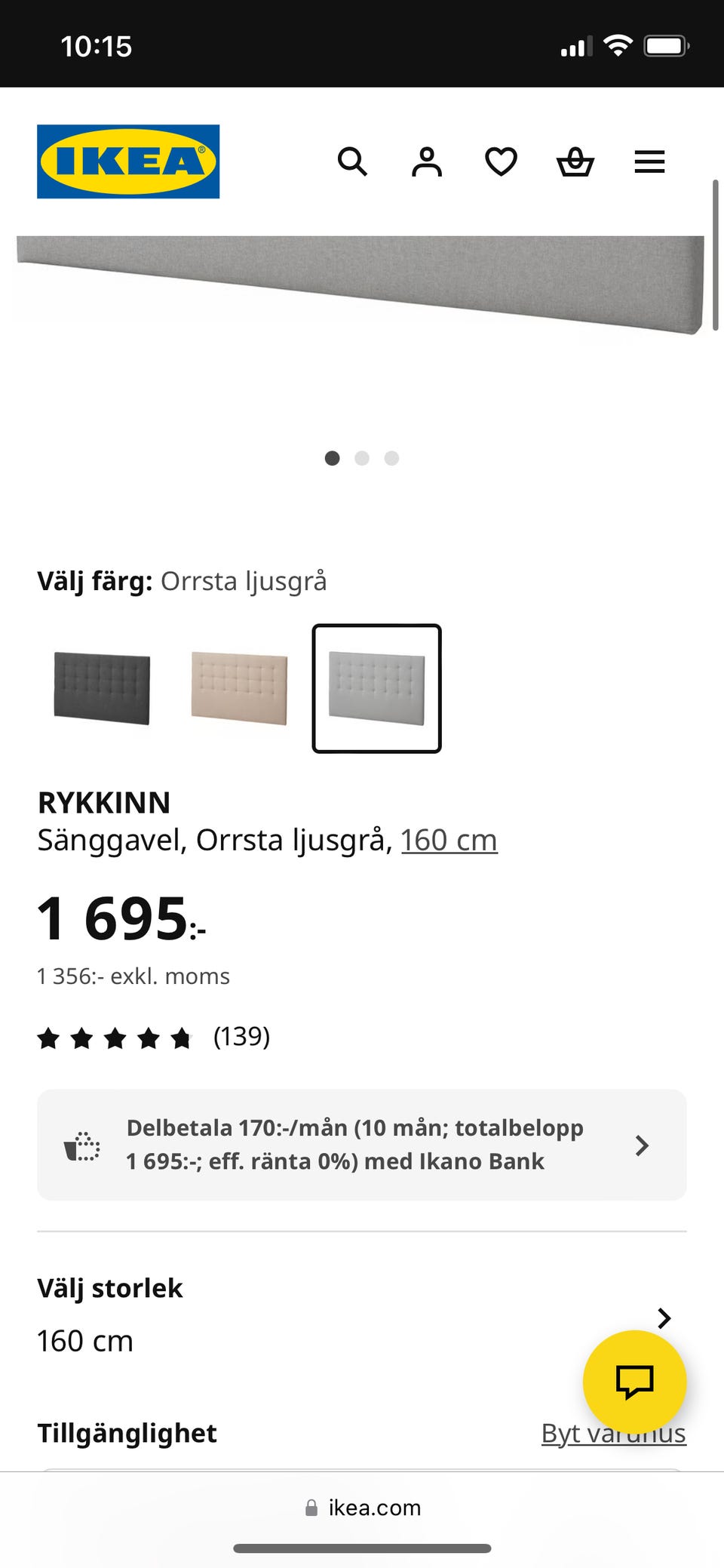This screenshot has height=1568, width=724.
Task: Click the 160 cm size link
Action: pos(449,839)
